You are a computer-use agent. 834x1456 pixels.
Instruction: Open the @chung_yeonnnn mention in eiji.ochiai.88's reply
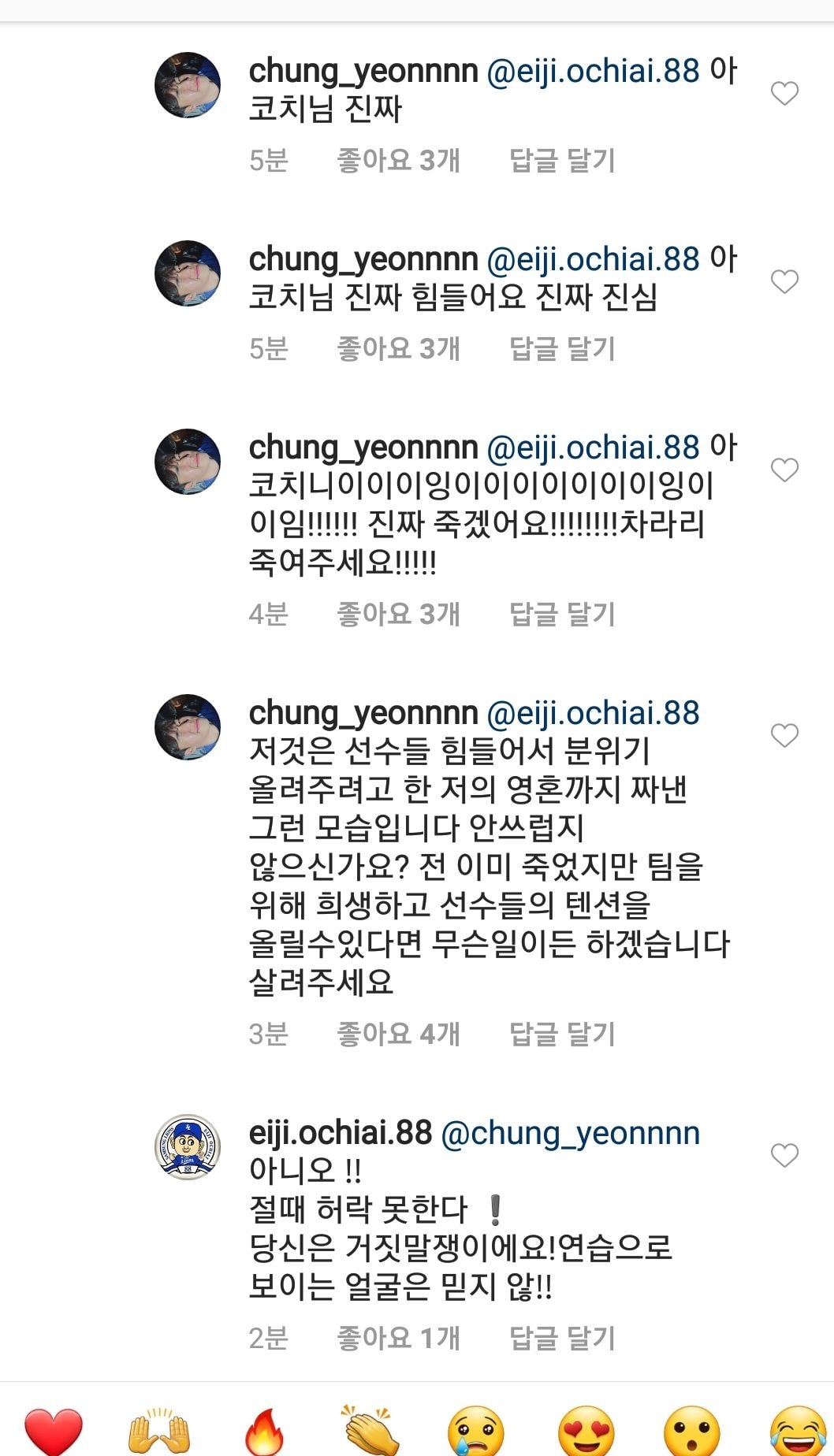point(570,1133)
